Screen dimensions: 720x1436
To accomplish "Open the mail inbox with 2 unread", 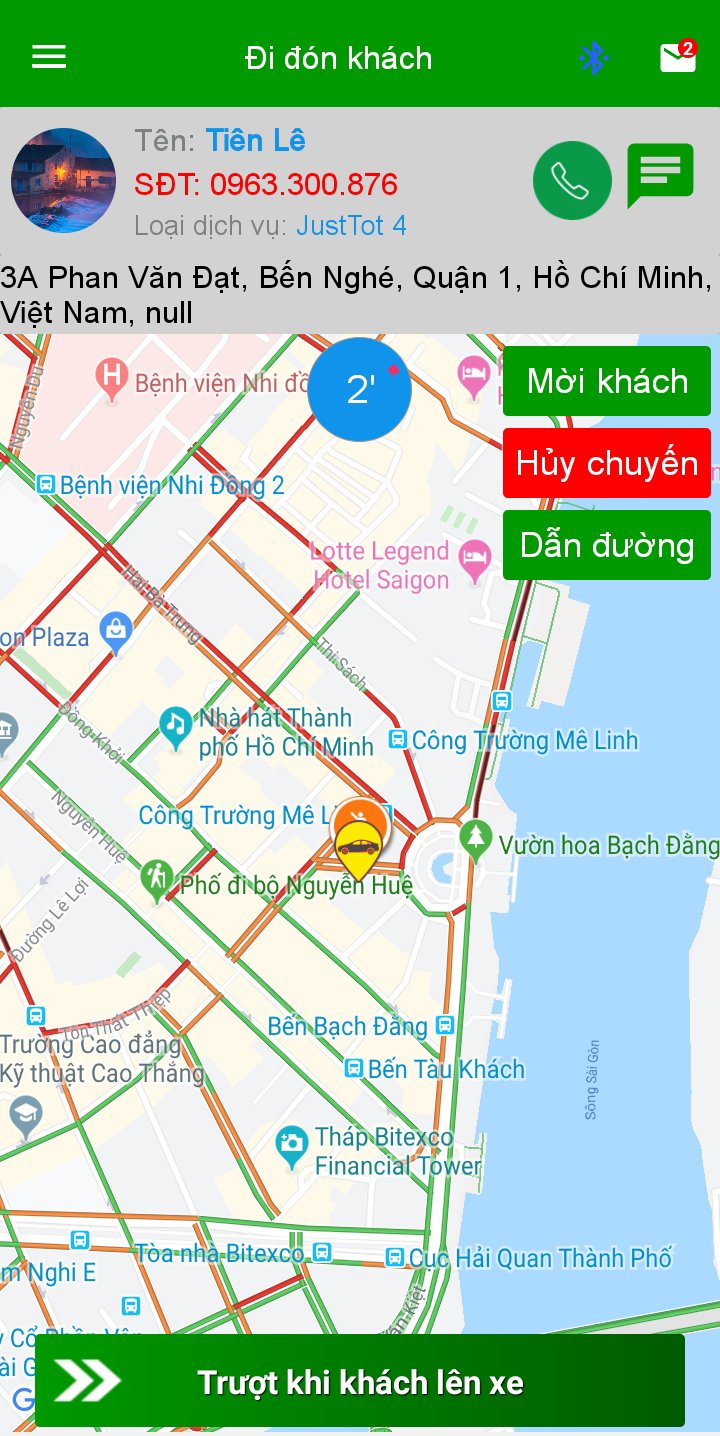I will click(678, 57).
